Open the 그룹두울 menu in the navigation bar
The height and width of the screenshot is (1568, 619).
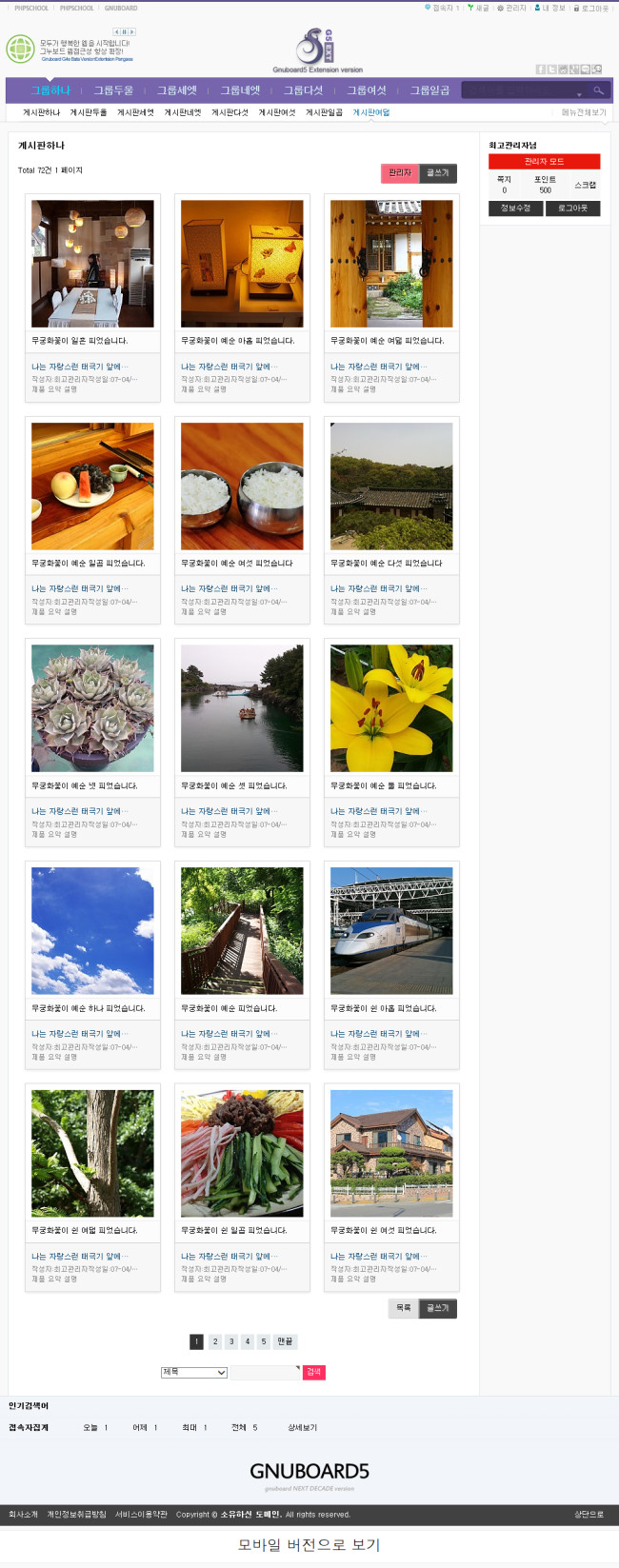point(113,90)
